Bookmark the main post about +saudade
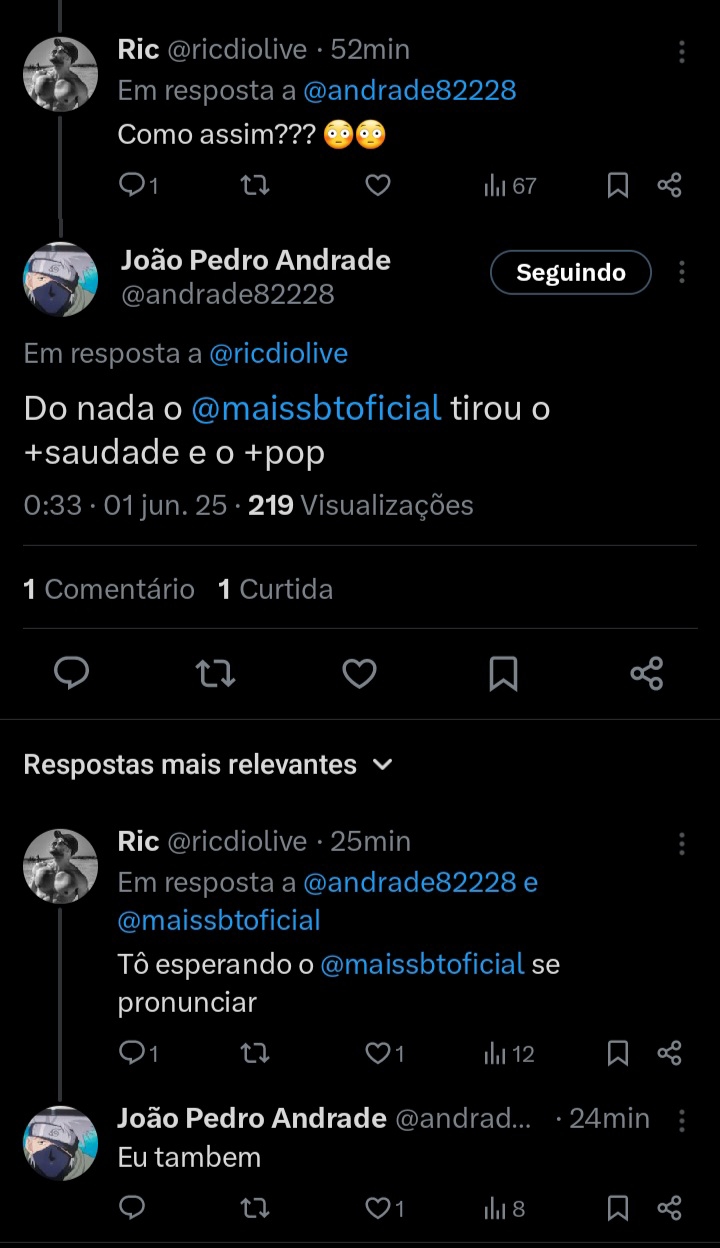 (x=503, y=674)
